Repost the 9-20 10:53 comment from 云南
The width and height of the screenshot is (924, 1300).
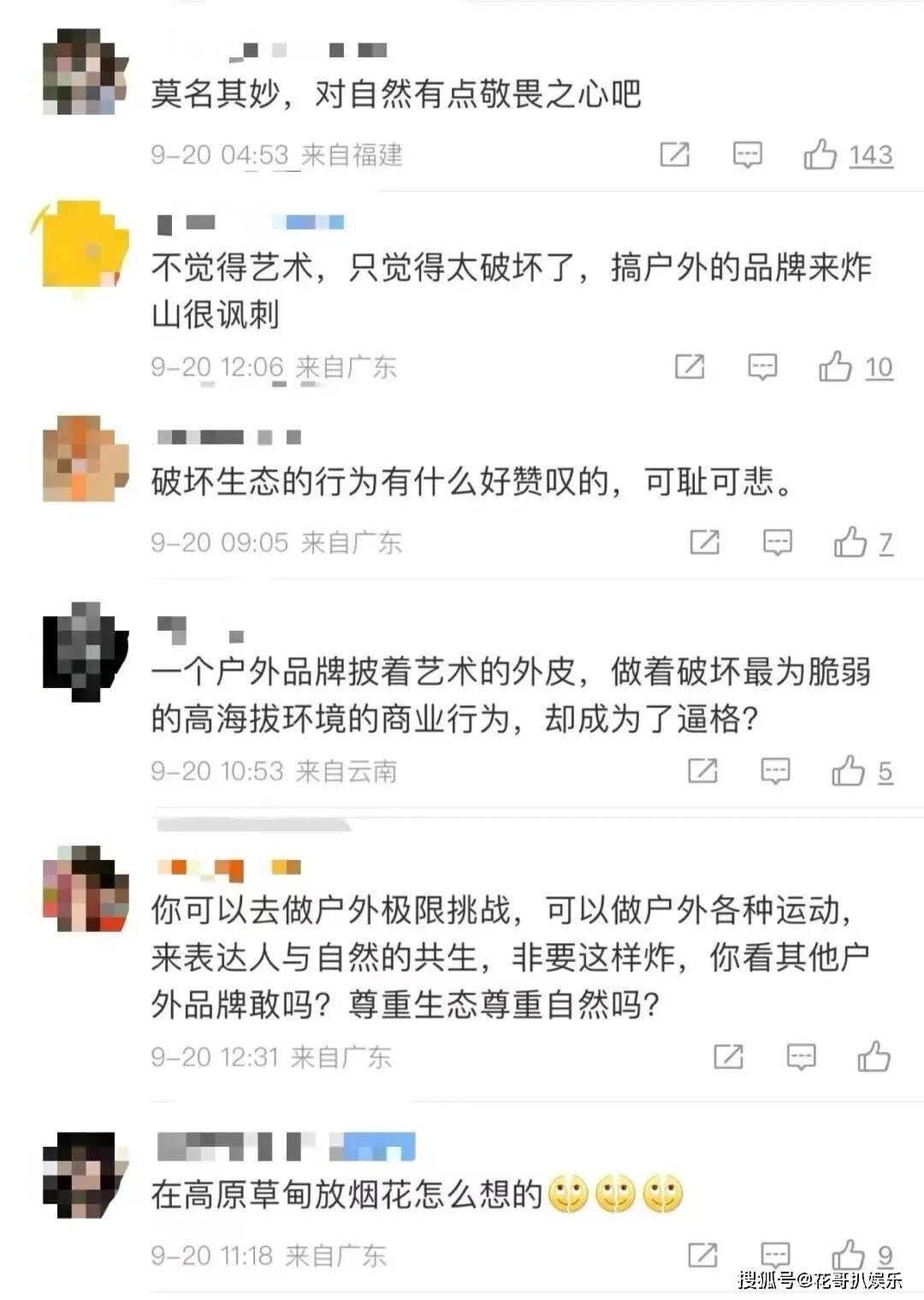(x=702, y=770)
